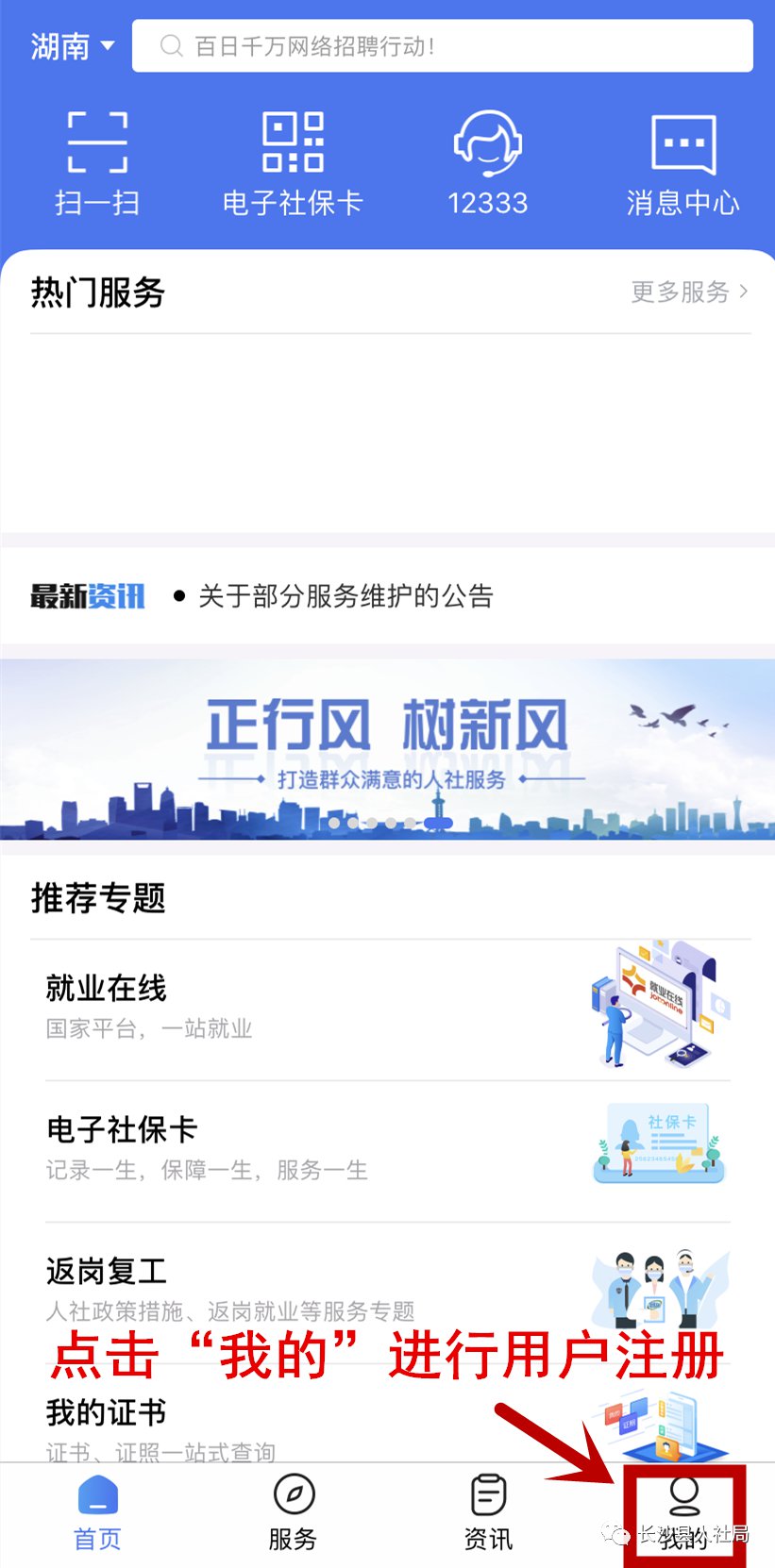Open 电子社保卡 under 推荐专题
This screenshot has width=775, height=1568.
coord(387,1148)
